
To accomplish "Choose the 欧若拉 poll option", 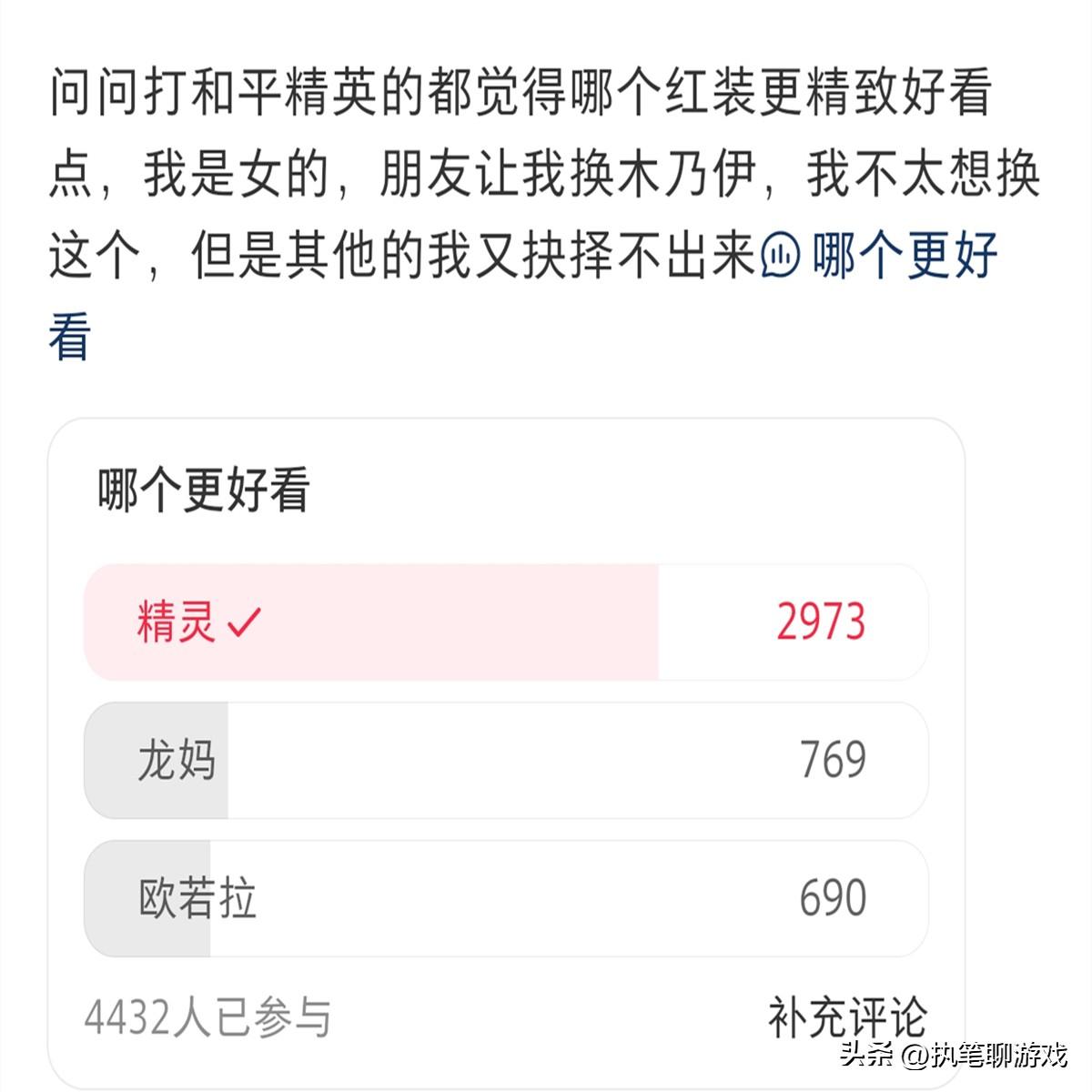I will click(505, 898).
